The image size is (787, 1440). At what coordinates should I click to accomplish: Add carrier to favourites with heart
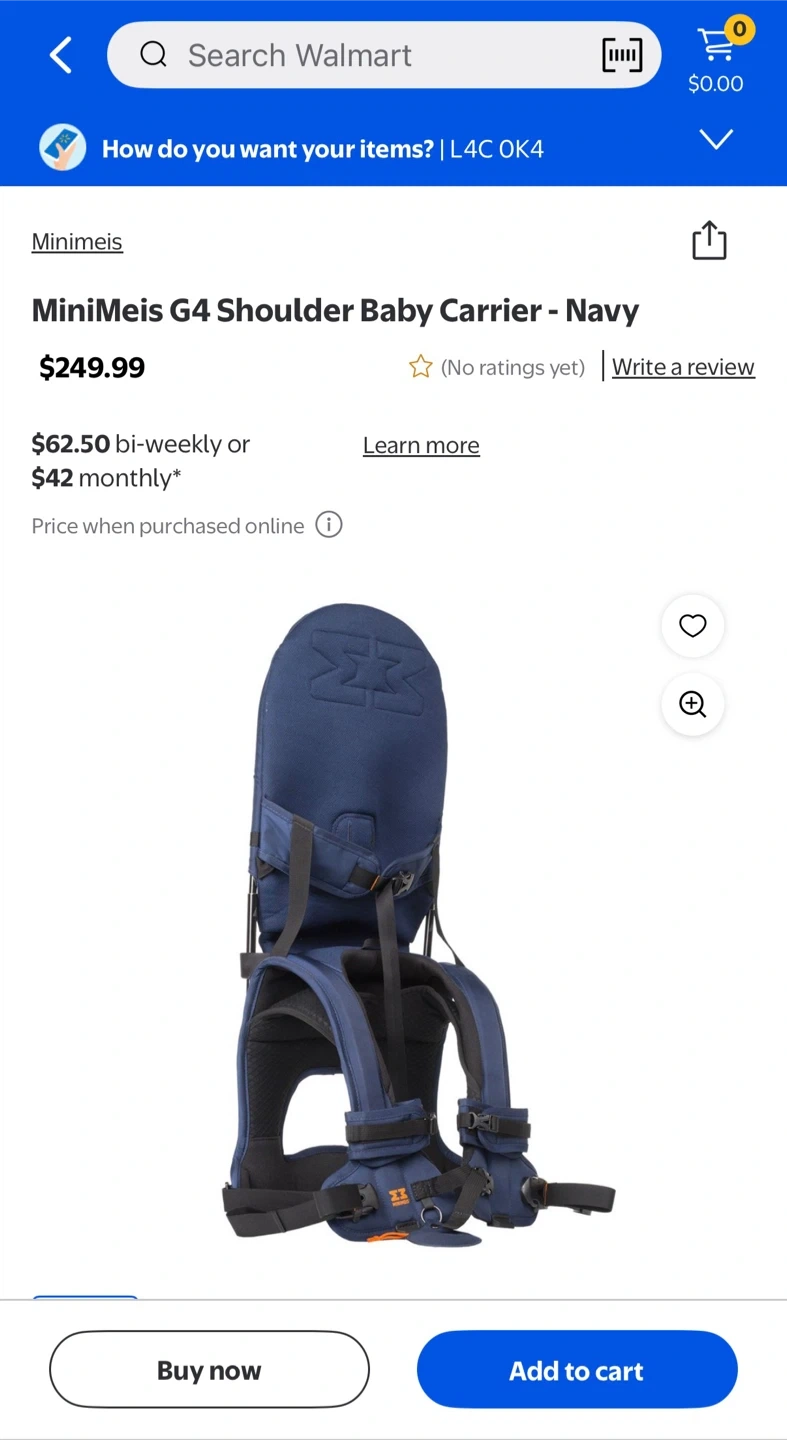pyautogui.click(x=692, y=626)
